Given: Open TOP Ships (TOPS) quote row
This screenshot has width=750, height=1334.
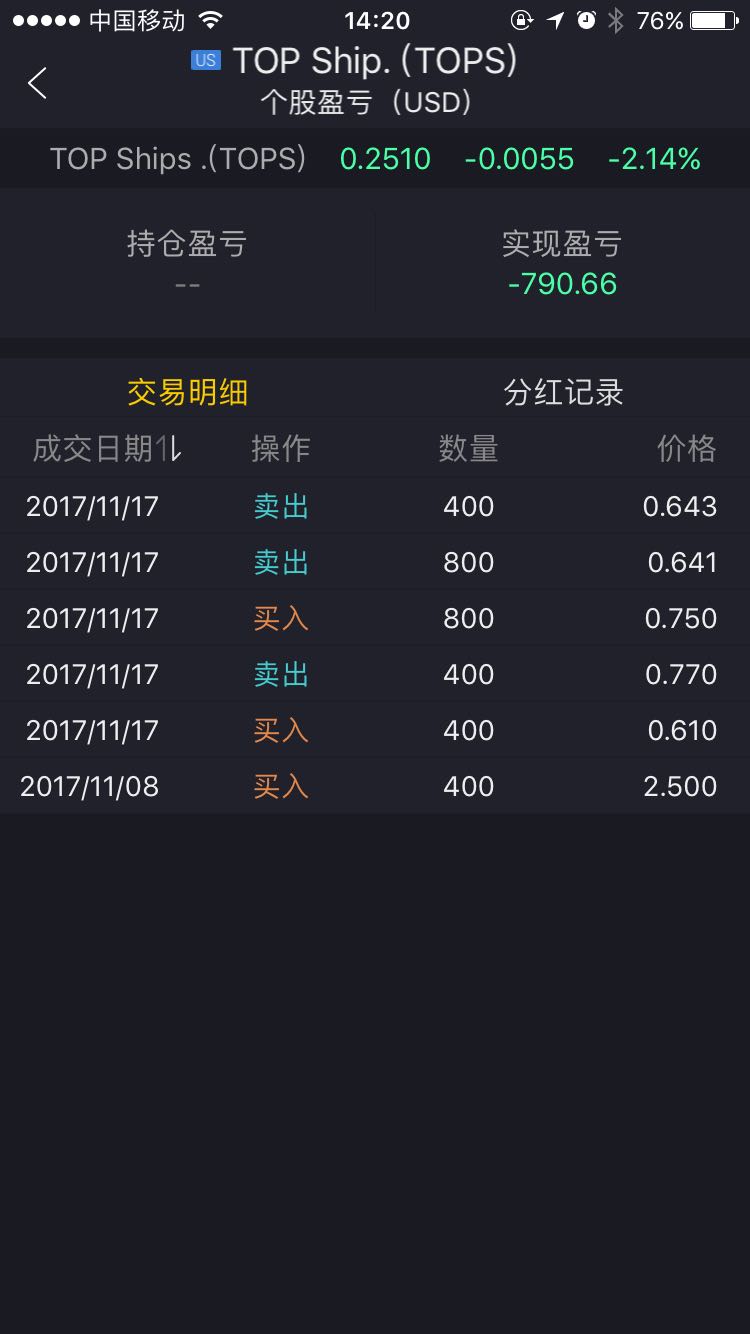Looking at the screenshot, I should [375, 159].
